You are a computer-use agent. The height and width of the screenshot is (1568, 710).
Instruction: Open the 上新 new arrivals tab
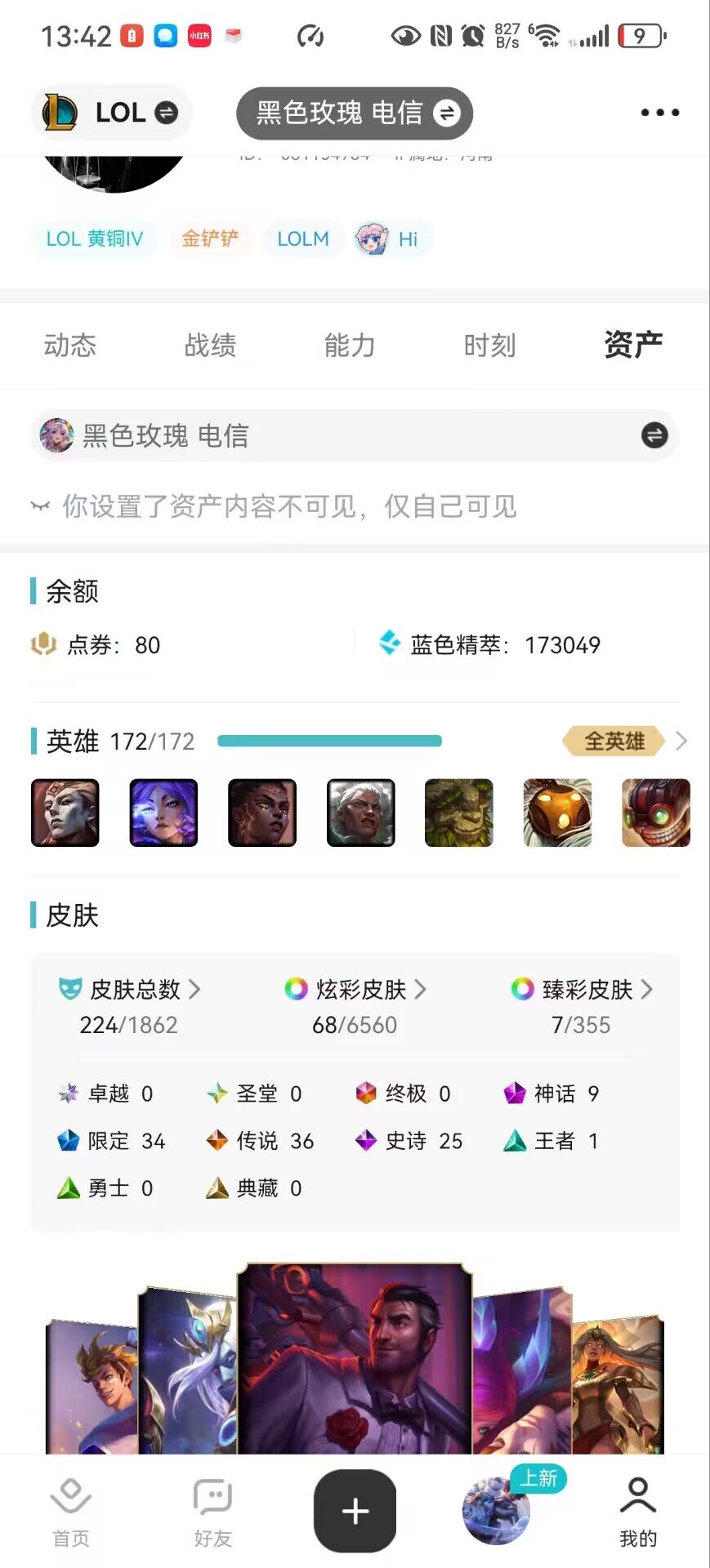tap(498, 1509)
